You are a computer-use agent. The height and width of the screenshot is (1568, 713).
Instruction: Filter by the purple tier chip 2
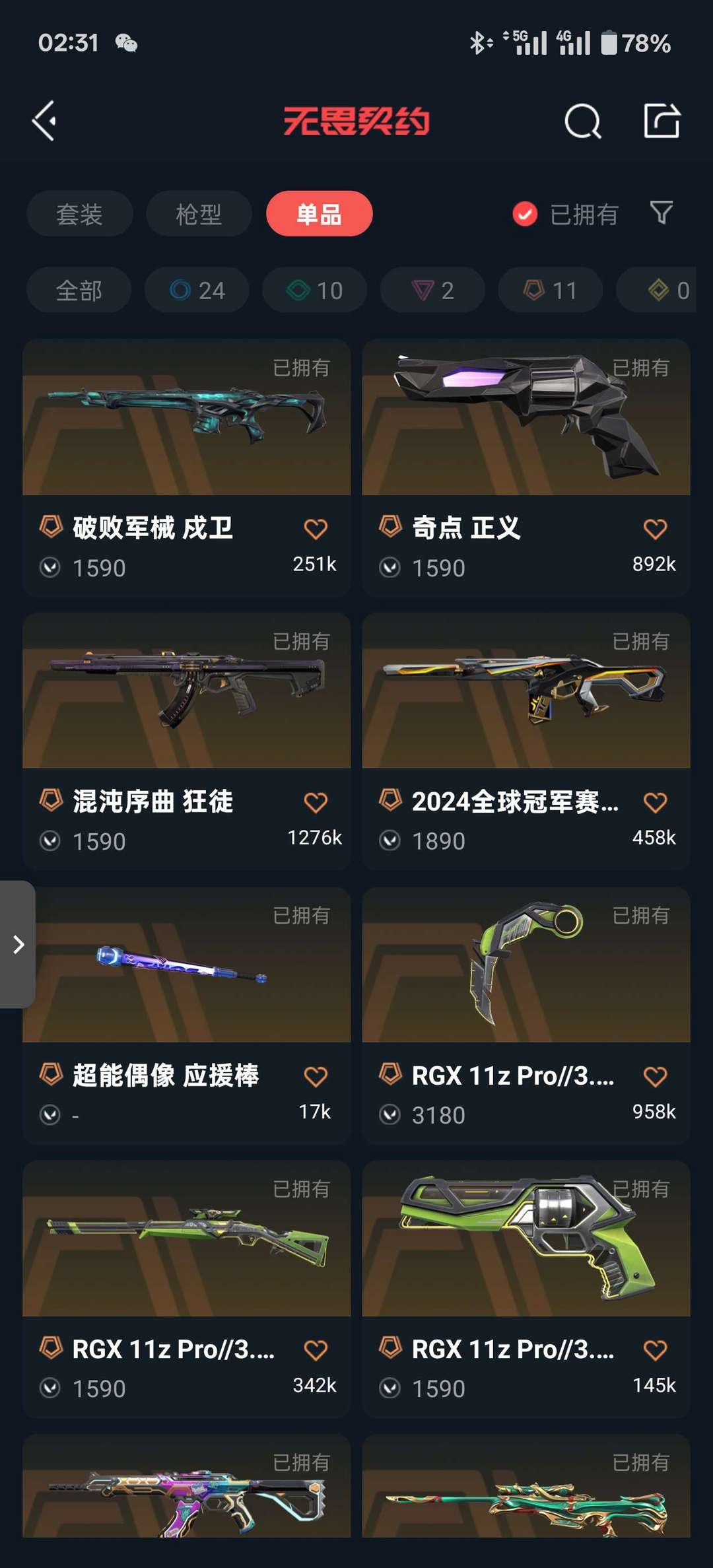pos(433,290)
